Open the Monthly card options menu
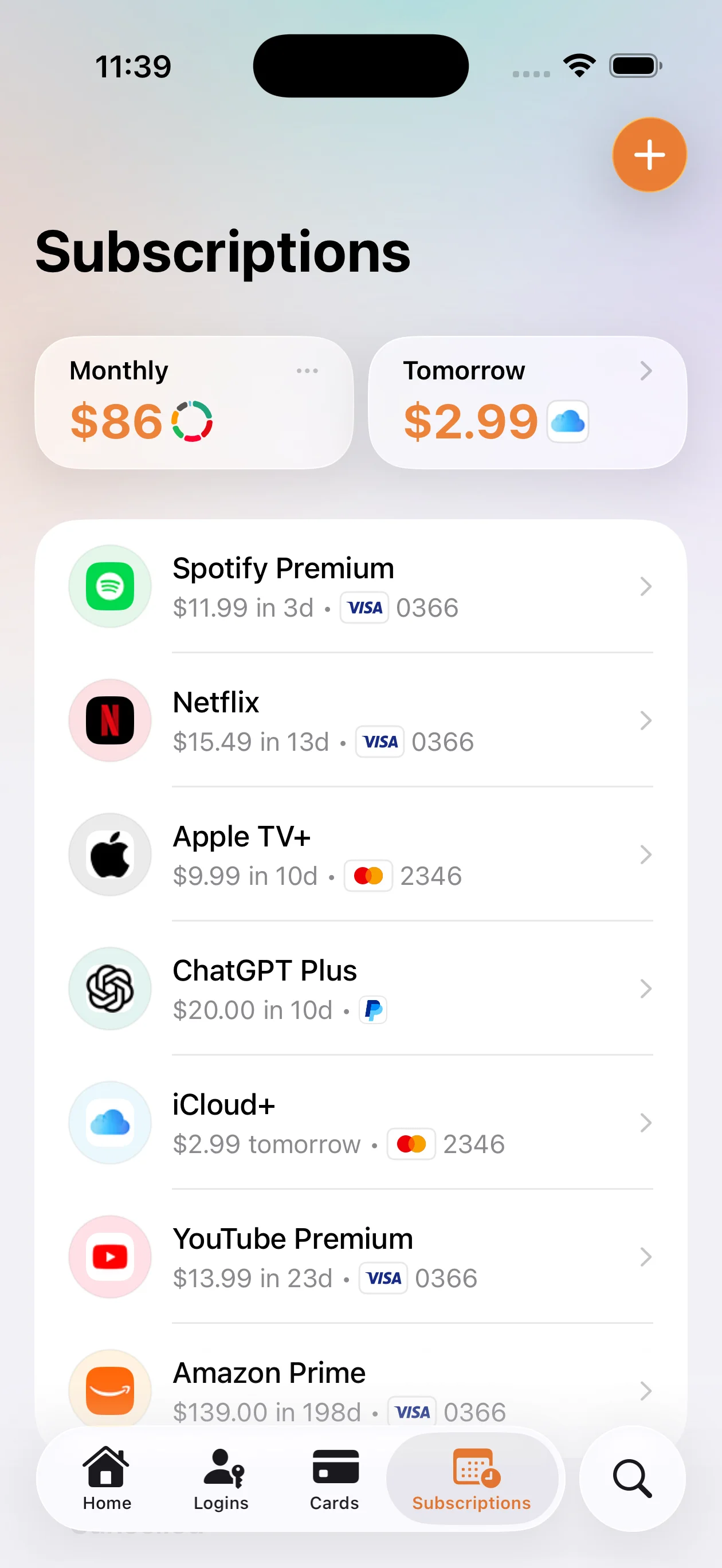 [x=308, y=370]
